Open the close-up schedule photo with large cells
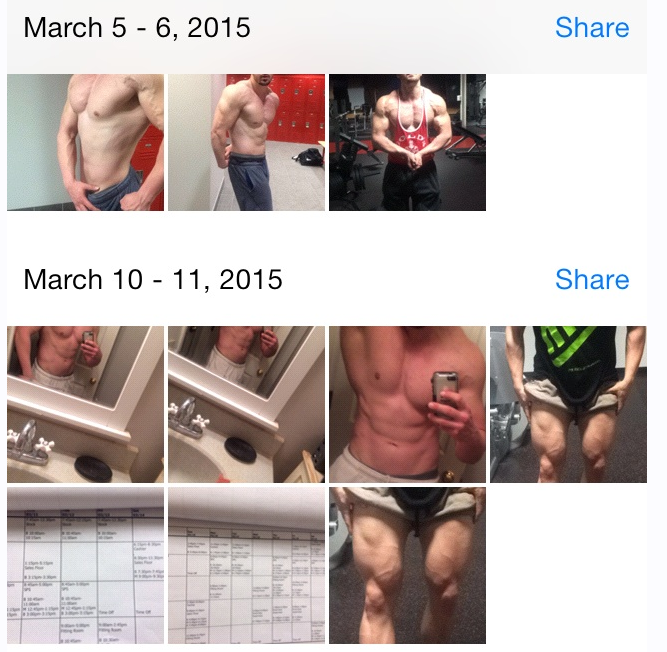667x652 pixels. click(x=85, y=565)
